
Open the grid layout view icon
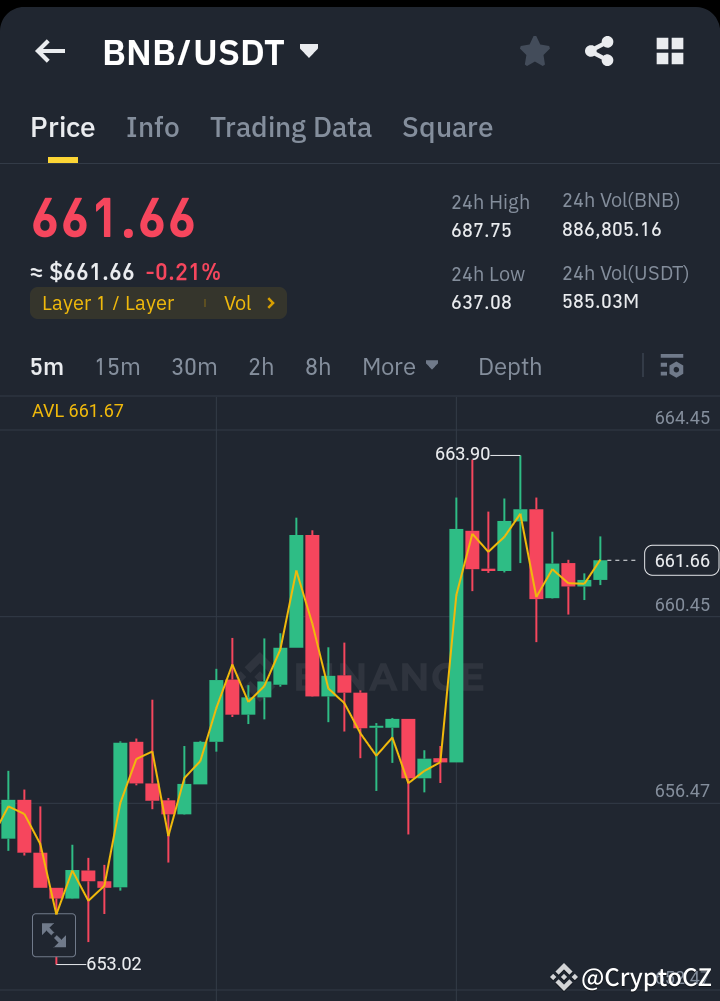(x=668, y=51)
